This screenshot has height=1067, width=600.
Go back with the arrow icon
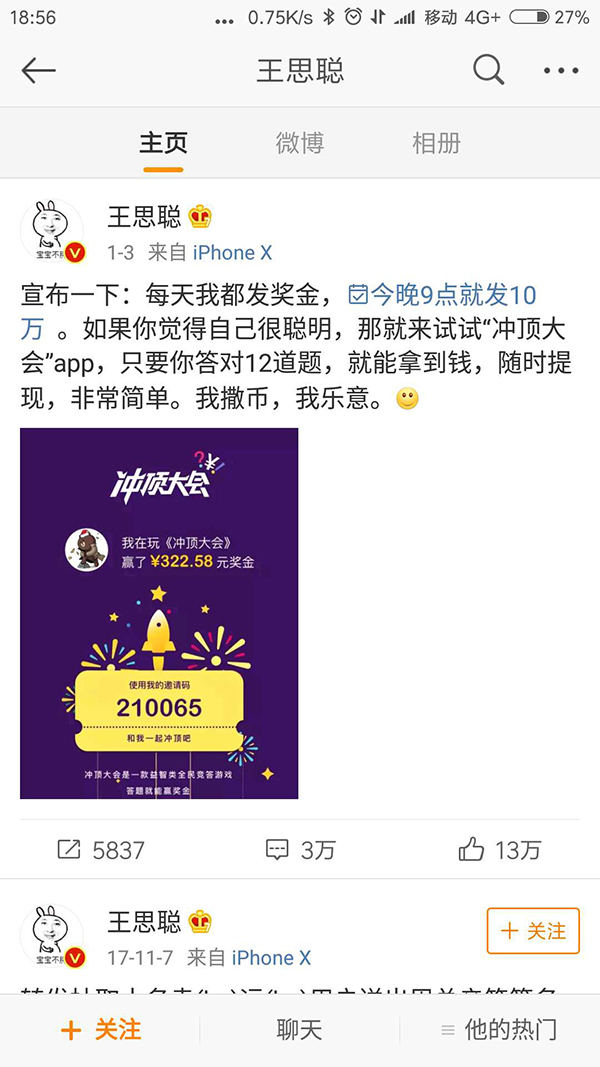click(38, 70)
